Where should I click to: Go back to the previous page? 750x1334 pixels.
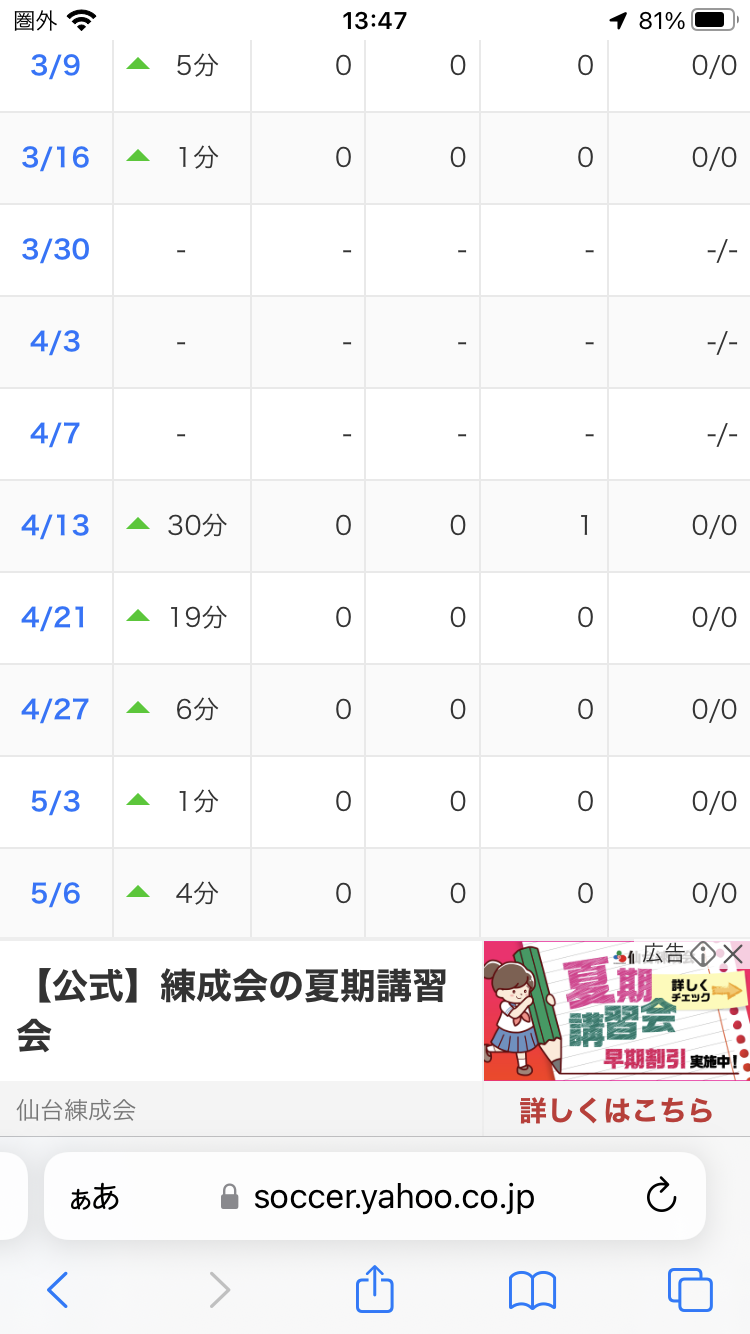coord(57,1290)
